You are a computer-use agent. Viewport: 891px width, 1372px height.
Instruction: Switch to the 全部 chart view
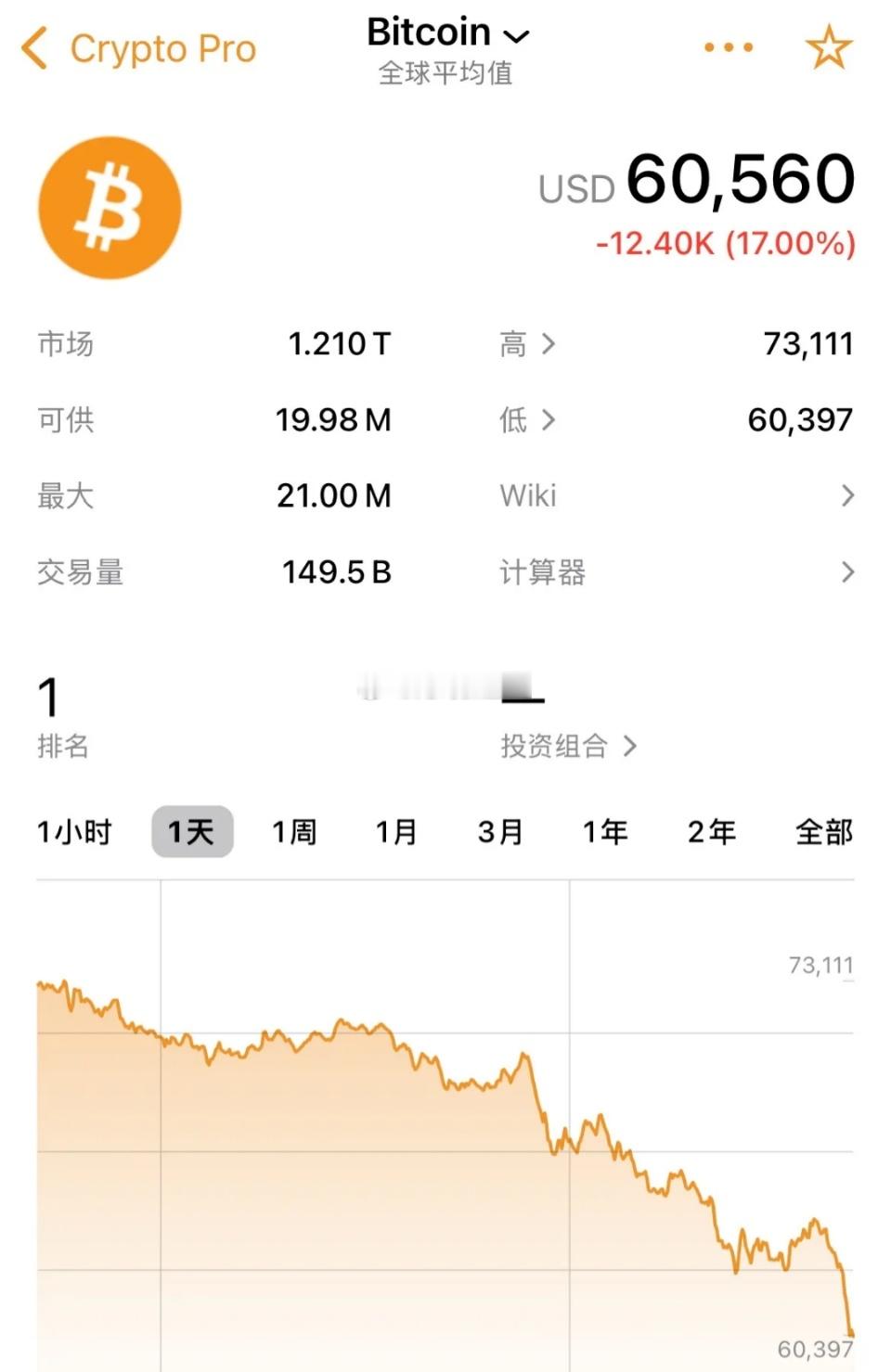click(x=823, y=832)
